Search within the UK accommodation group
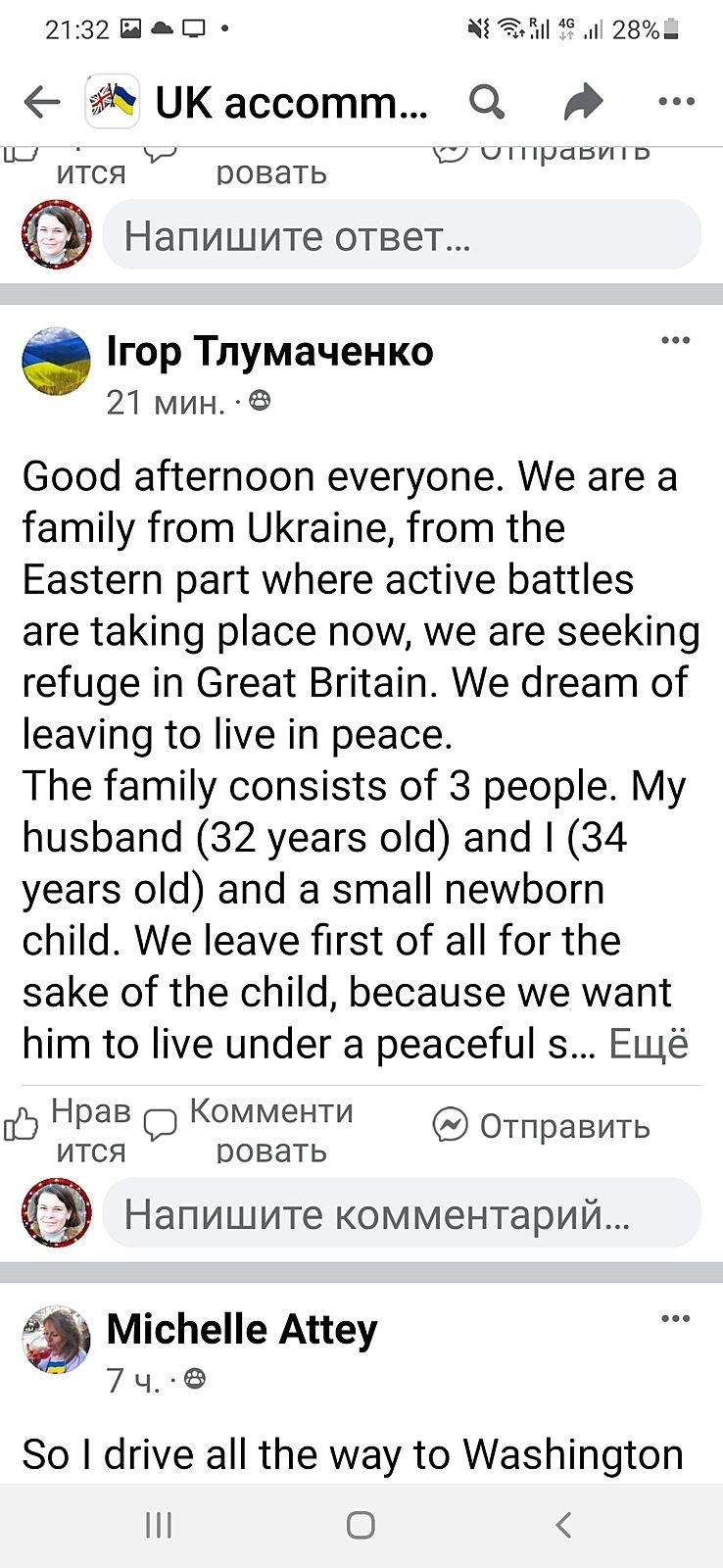The image size is (723, 1568). (487, 101)
